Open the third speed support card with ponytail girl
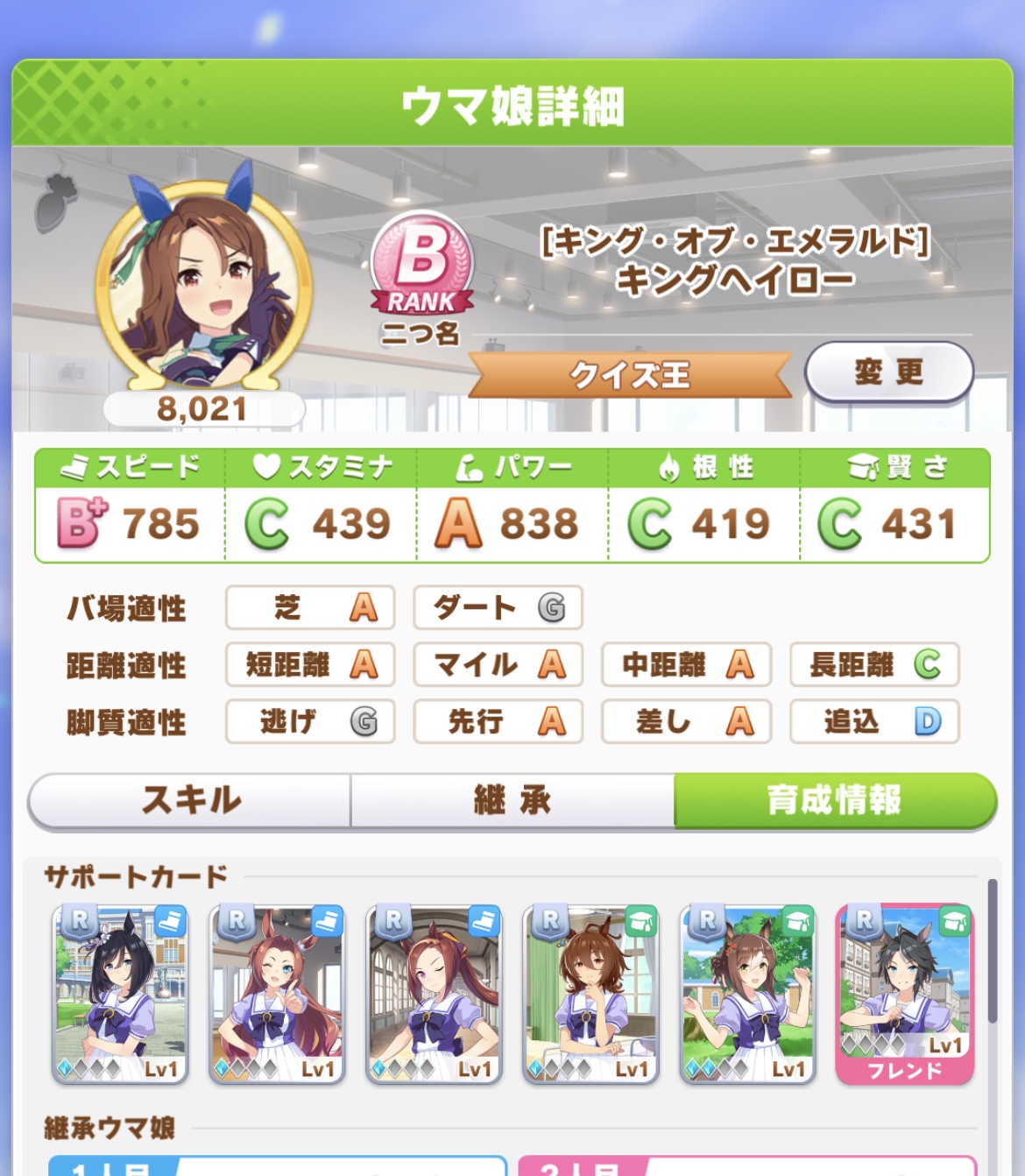 [435, 995]
